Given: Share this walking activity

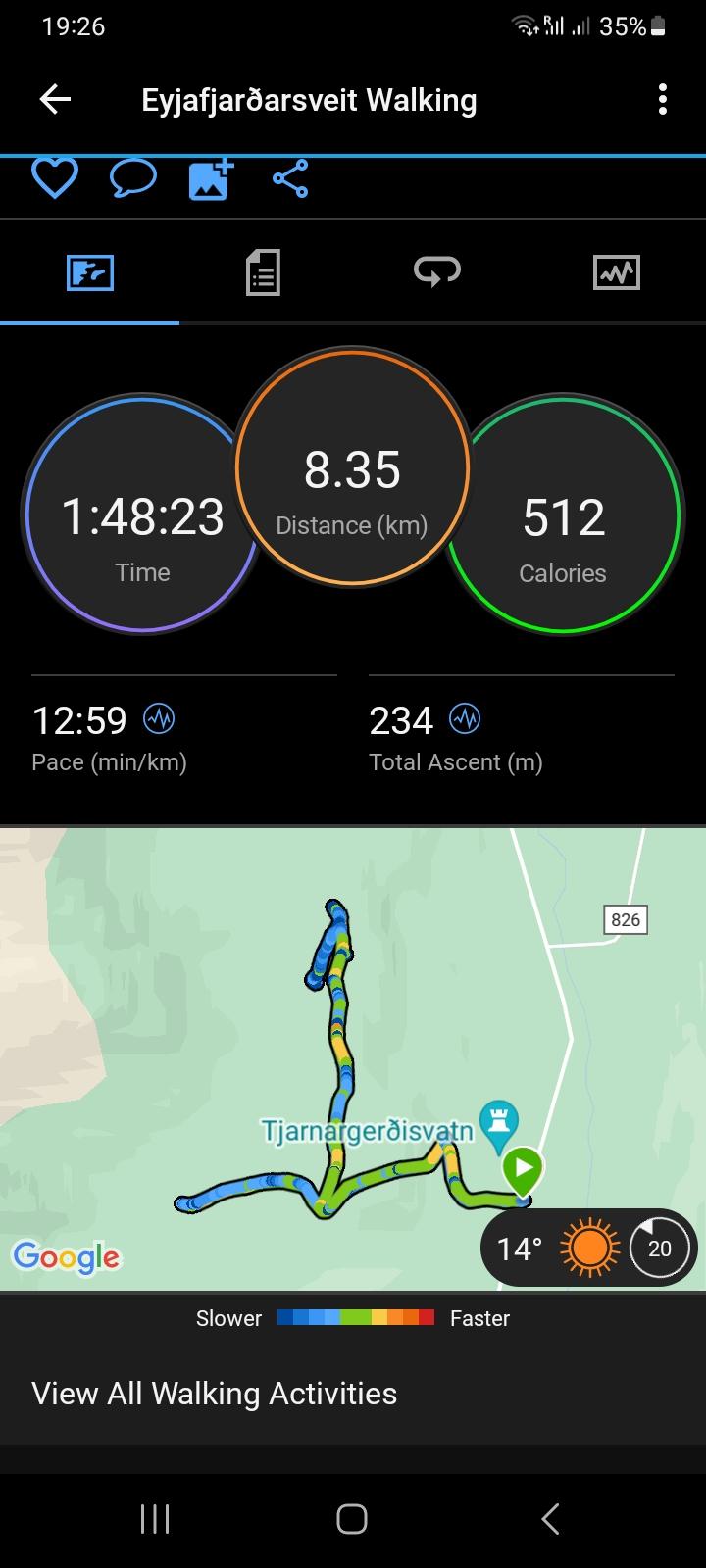Looking at the screenshot, I should click(290, 178).
